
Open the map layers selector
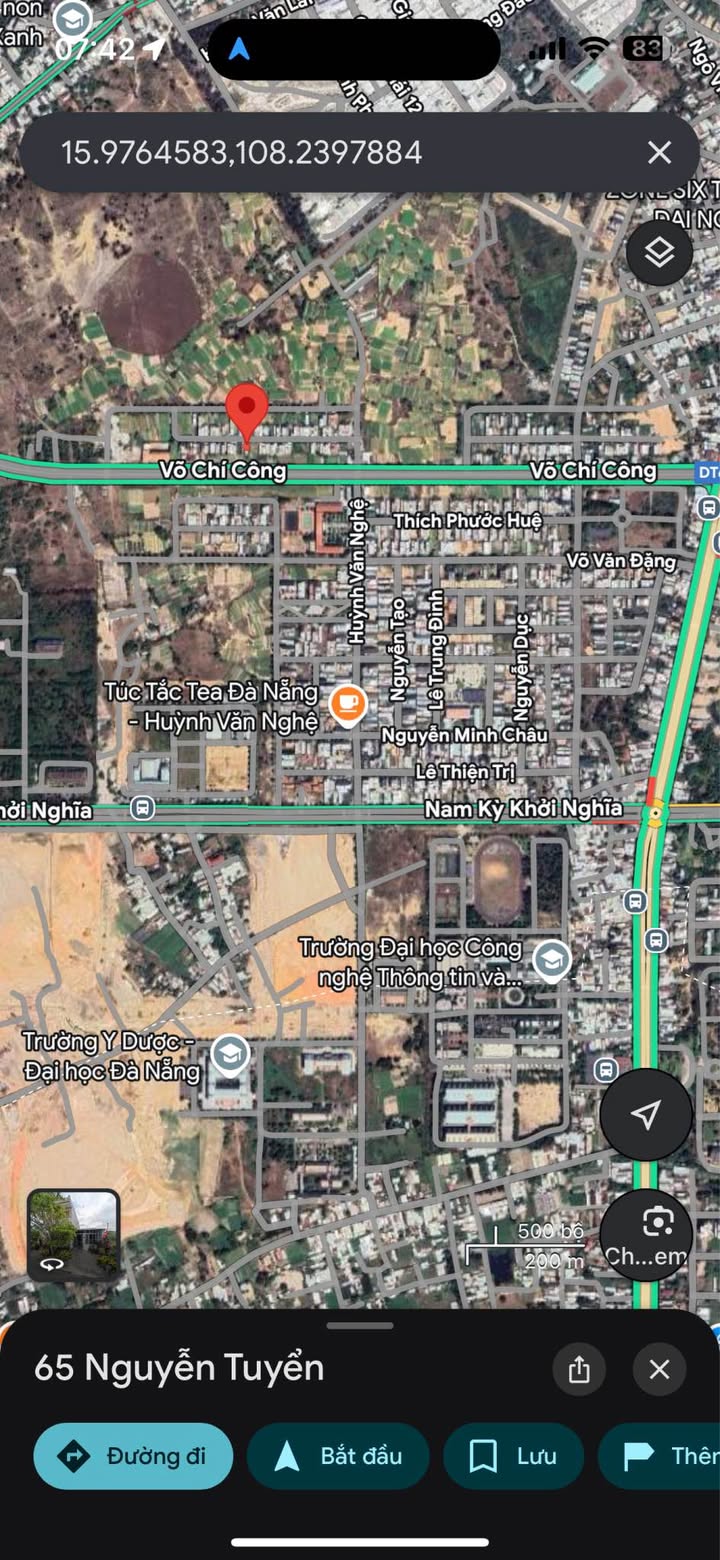(x=659, y=253)
